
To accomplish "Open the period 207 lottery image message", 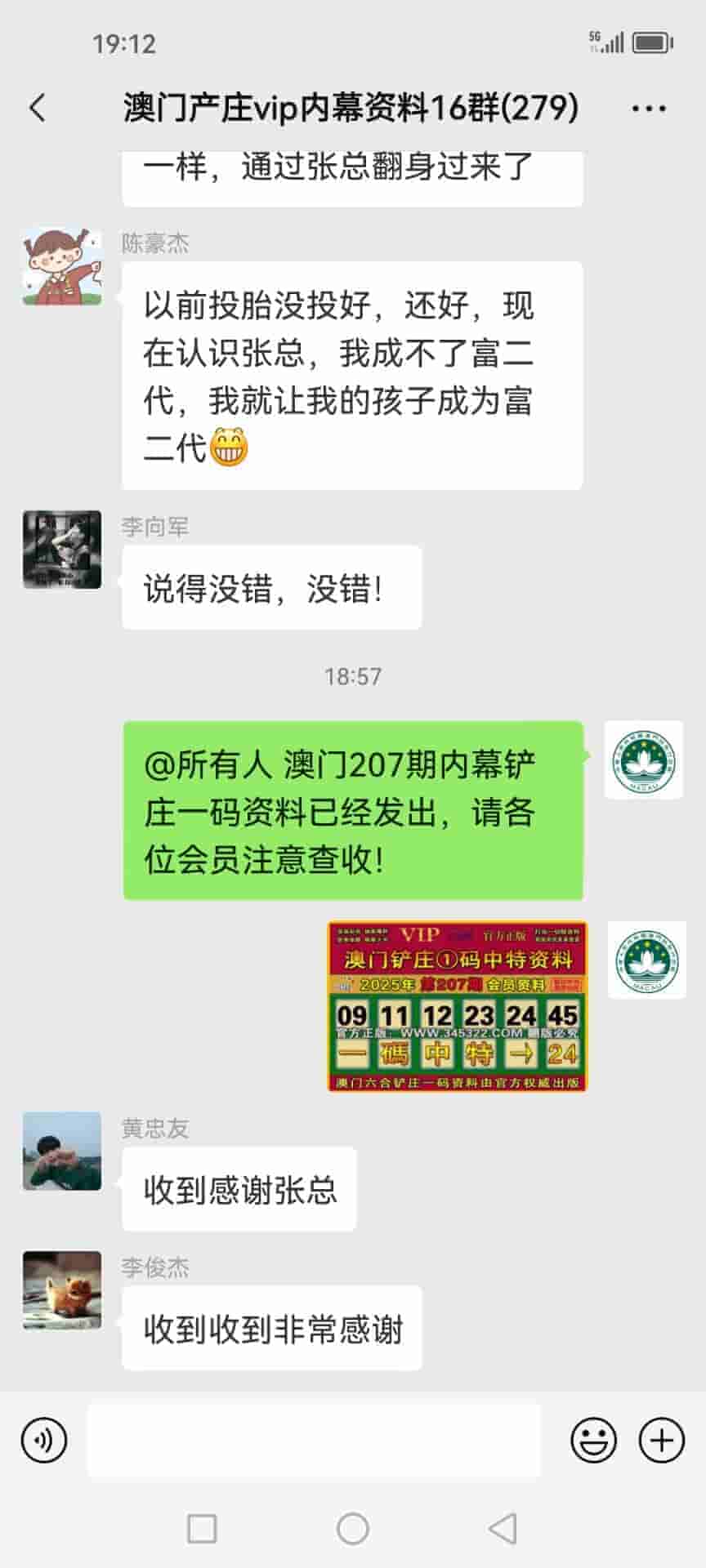I will coord(457,1006).
